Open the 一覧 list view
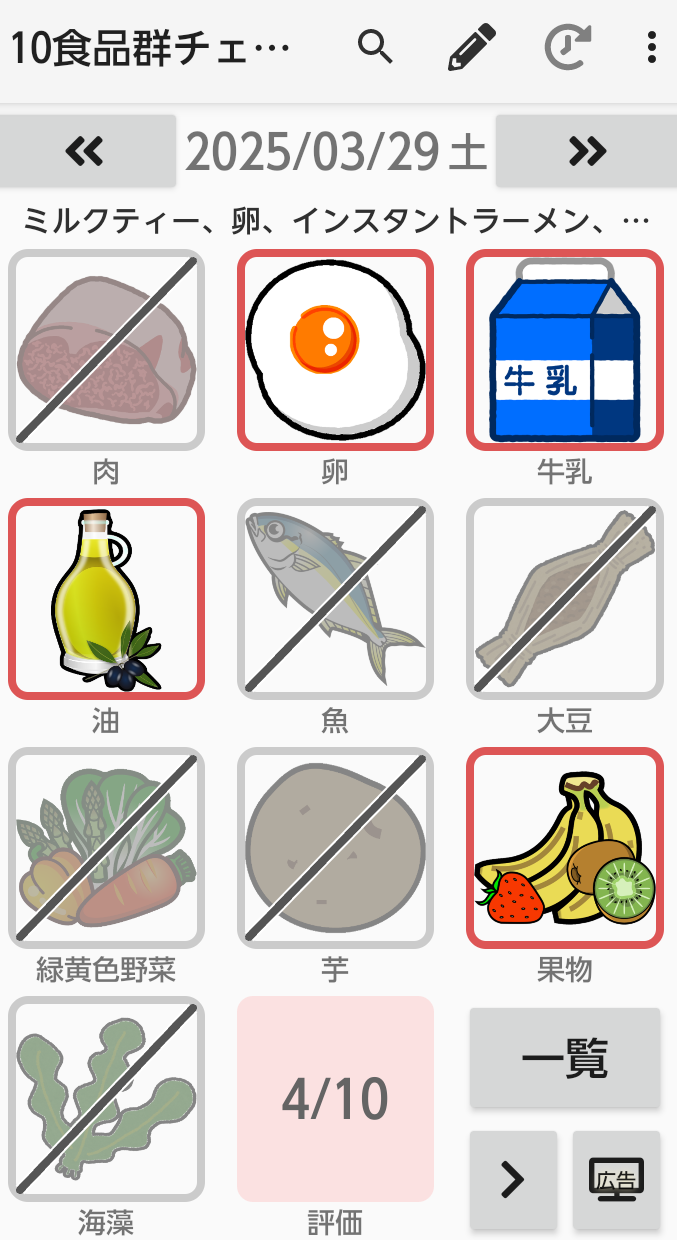Screen dimensions: 677x1240 [565, 1058]
